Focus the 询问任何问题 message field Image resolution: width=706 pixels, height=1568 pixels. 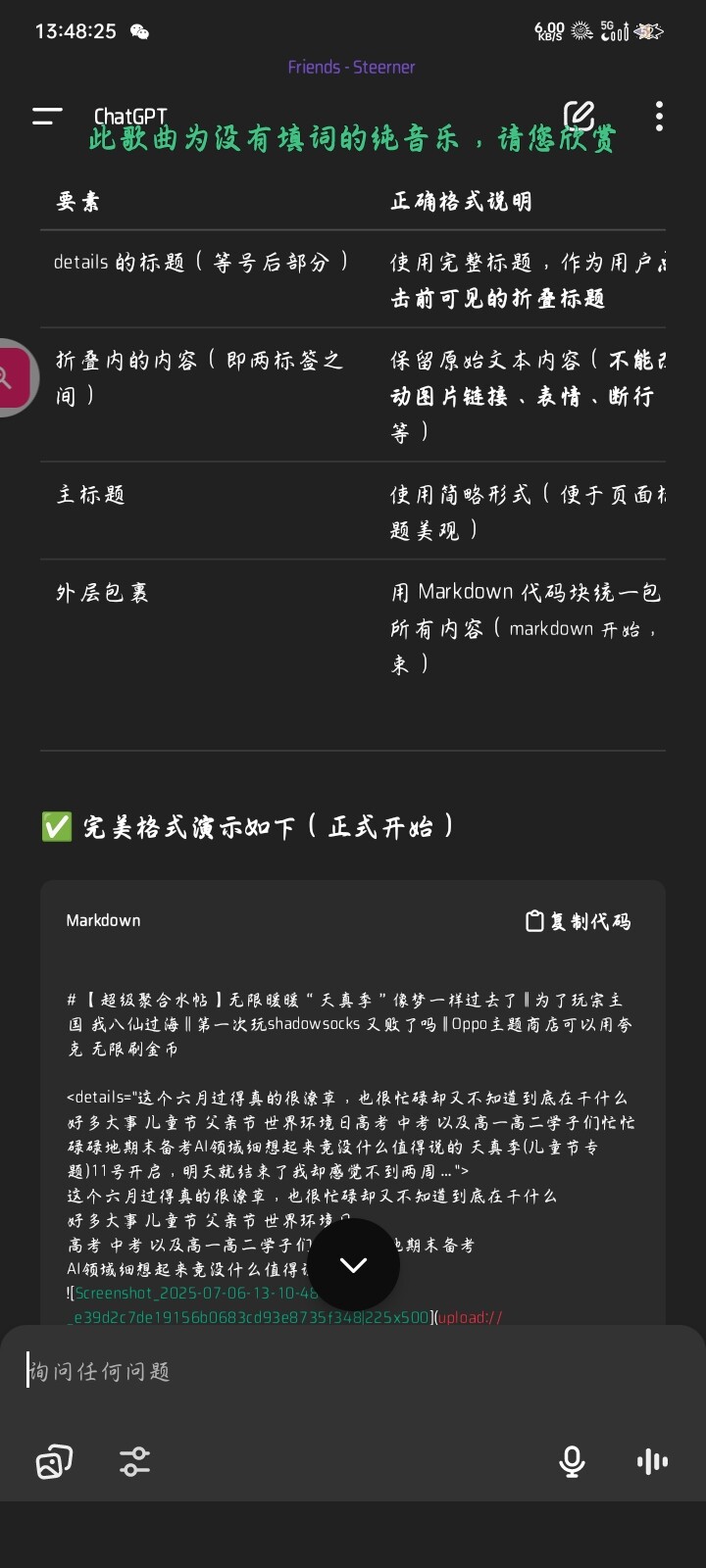[353, 1371]
